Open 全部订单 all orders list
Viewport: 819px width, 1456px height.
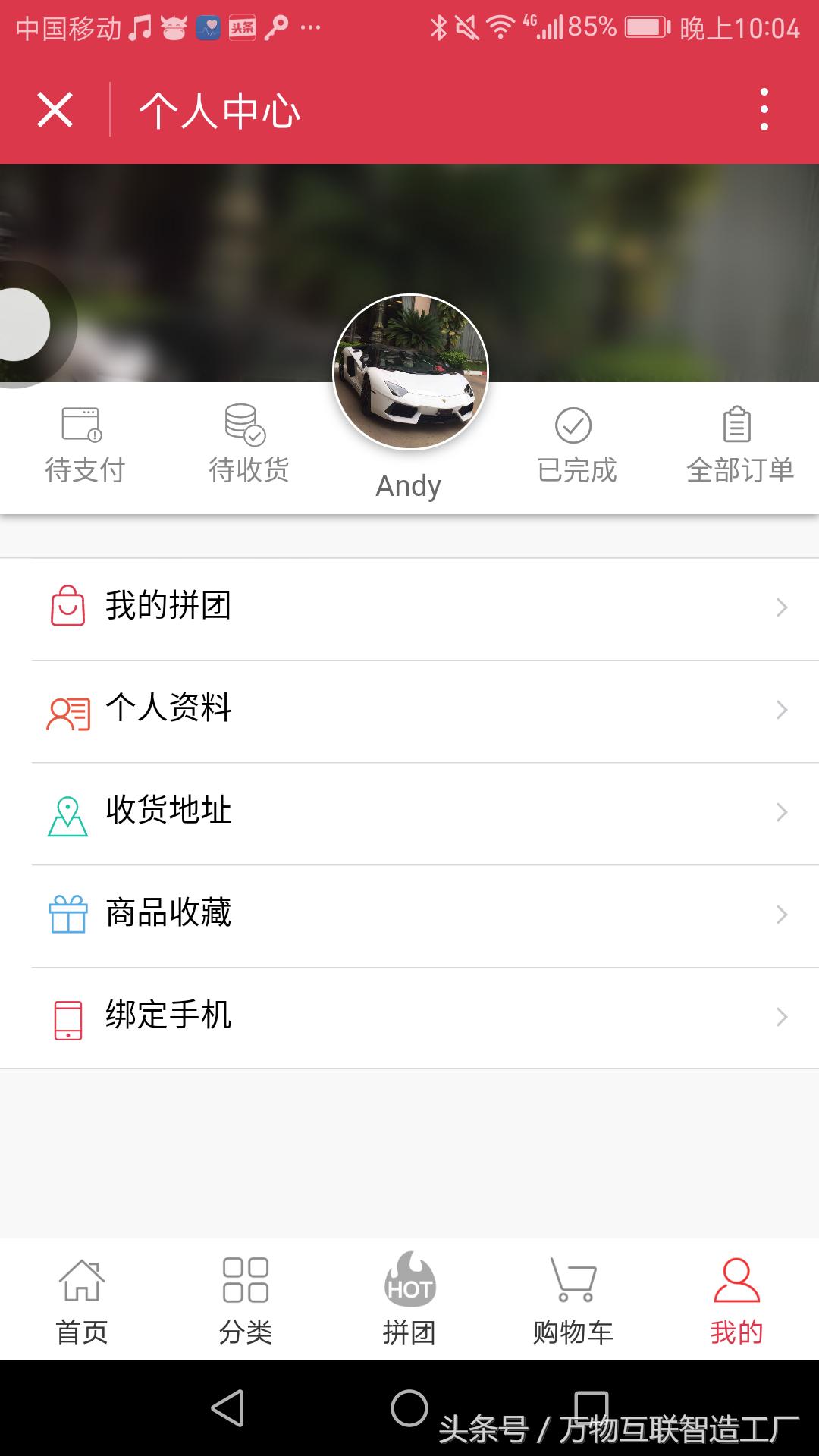click(738, 444)
